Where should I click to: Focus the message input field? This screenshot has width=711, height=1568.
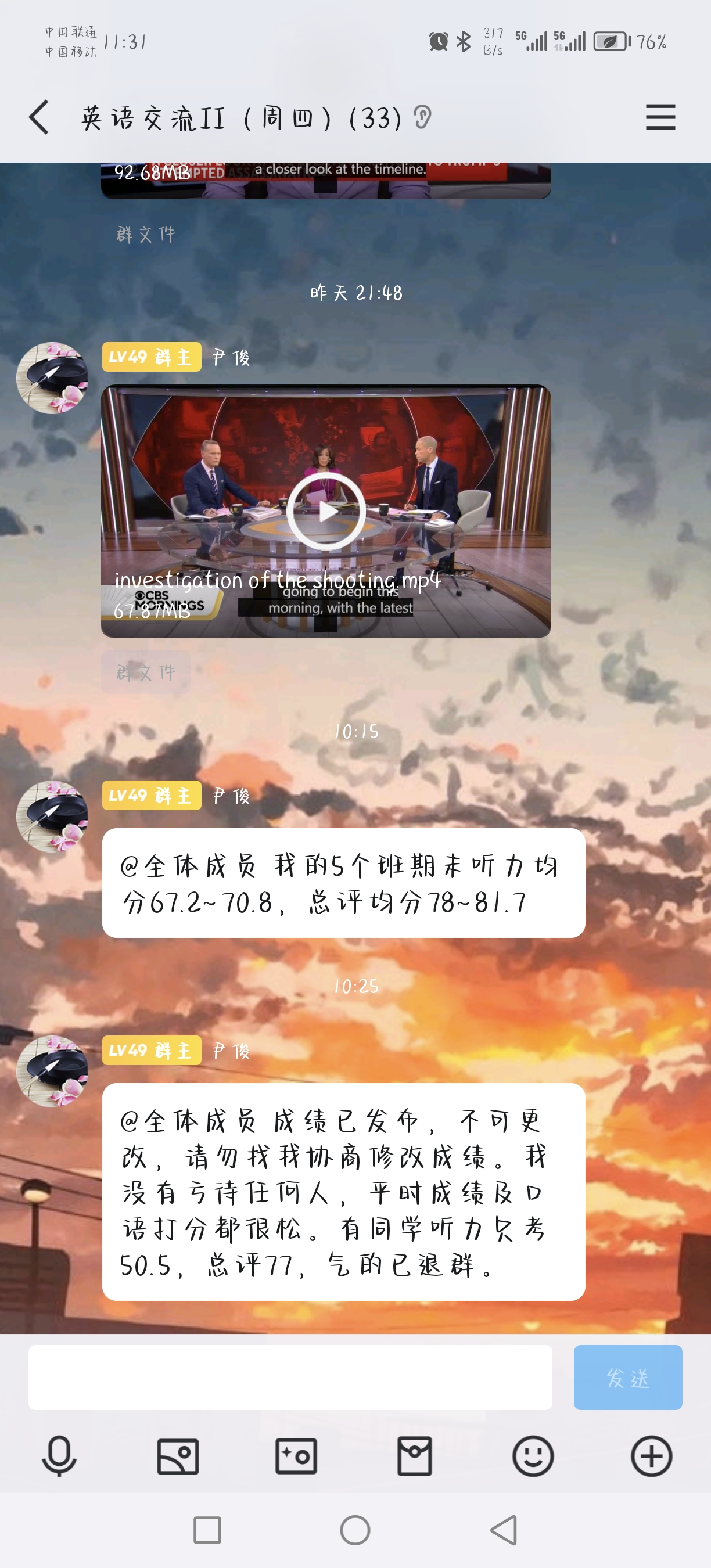290,1377
